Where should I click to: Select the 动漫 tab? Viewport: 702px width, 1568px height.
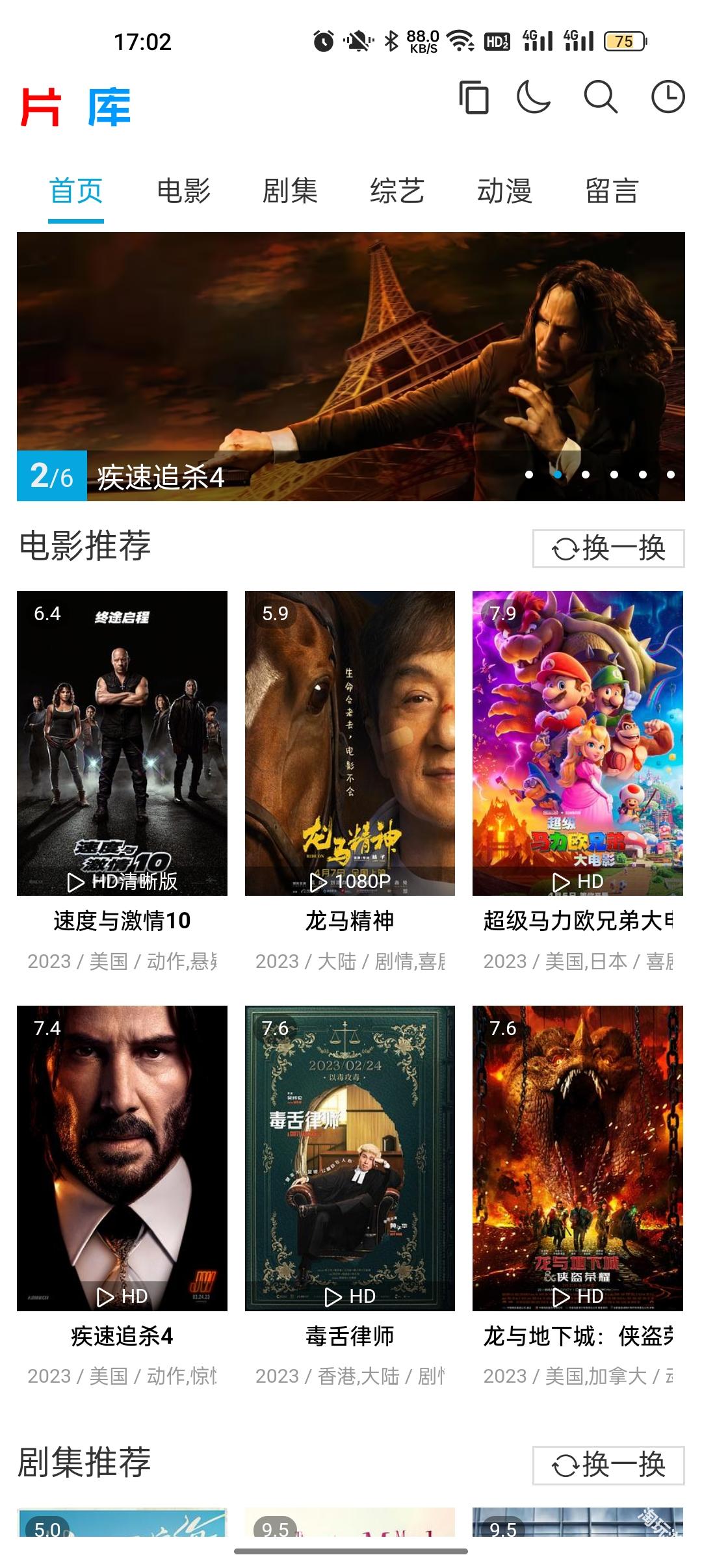(504, 191)
